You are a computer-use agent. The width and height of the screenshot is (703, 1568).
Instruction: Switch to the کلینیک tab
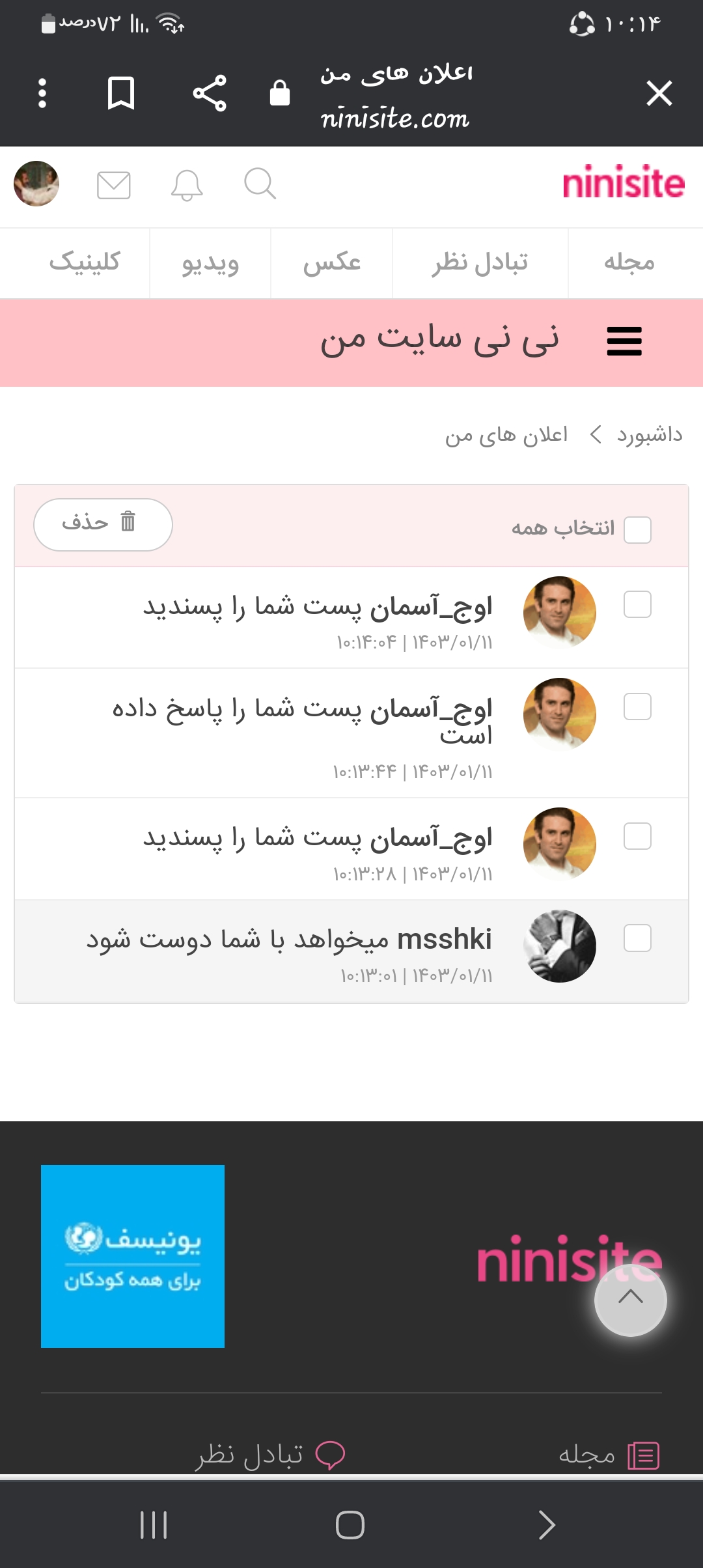[x=85, y=262]
